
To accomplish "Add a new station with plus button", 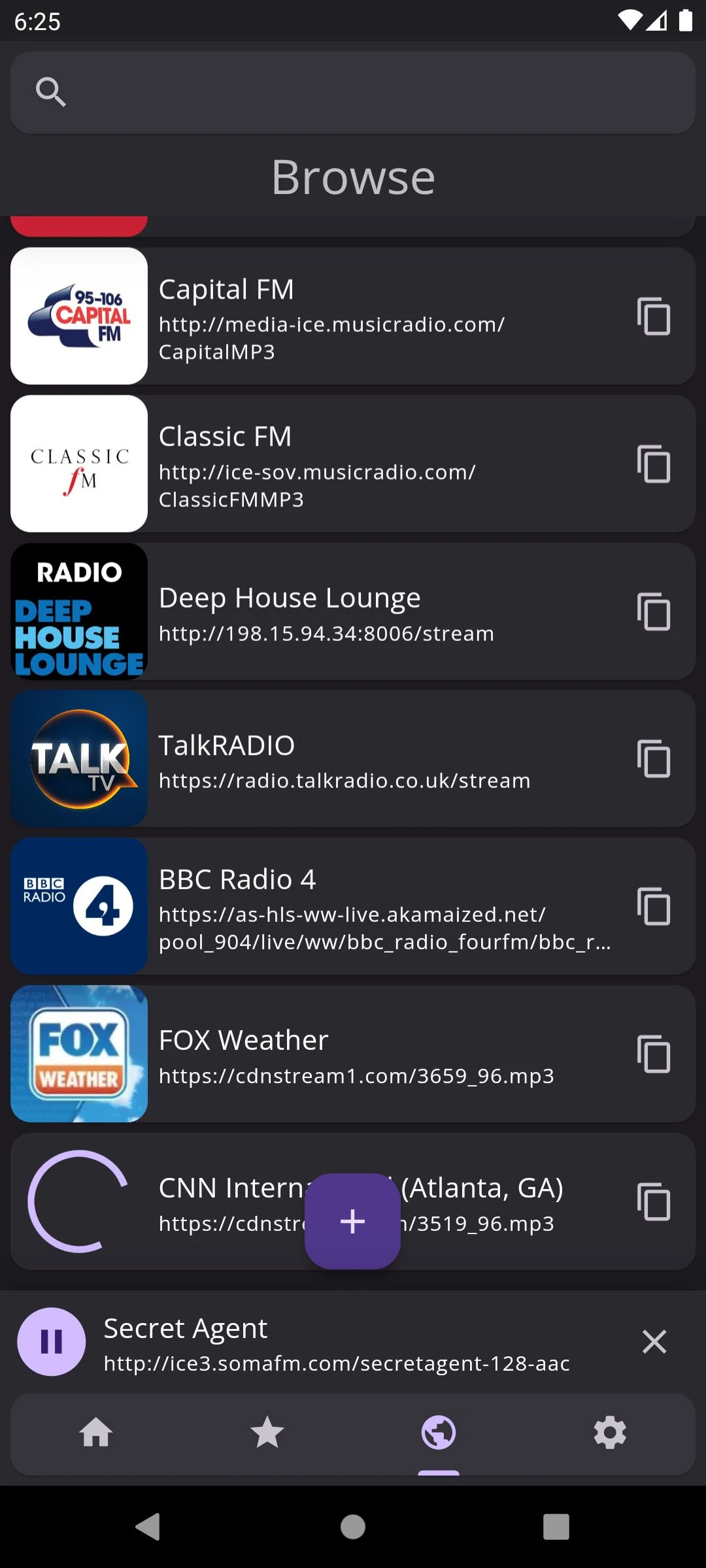I will pos(352,1221).
